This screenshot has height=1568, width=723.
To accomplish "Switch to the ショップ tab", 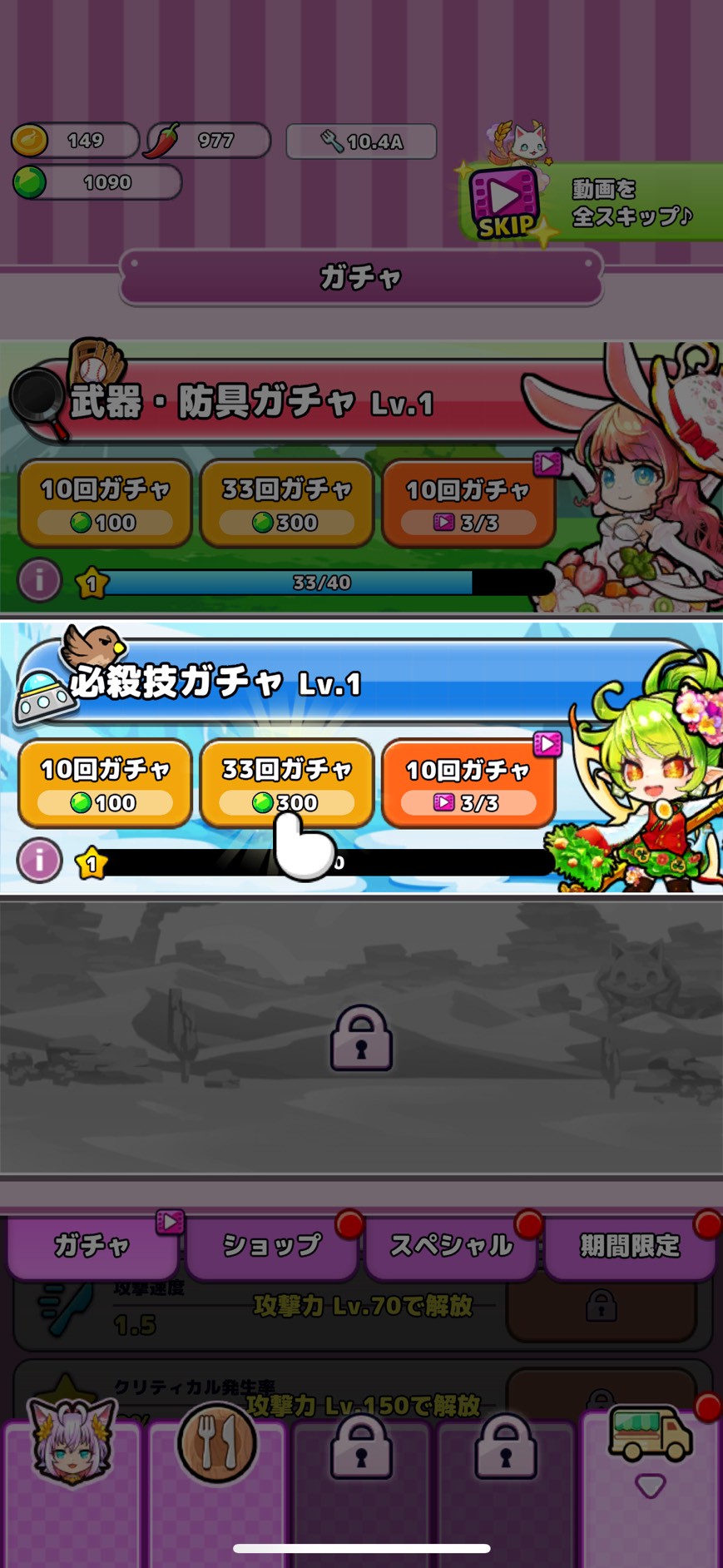I will 271,1246.
